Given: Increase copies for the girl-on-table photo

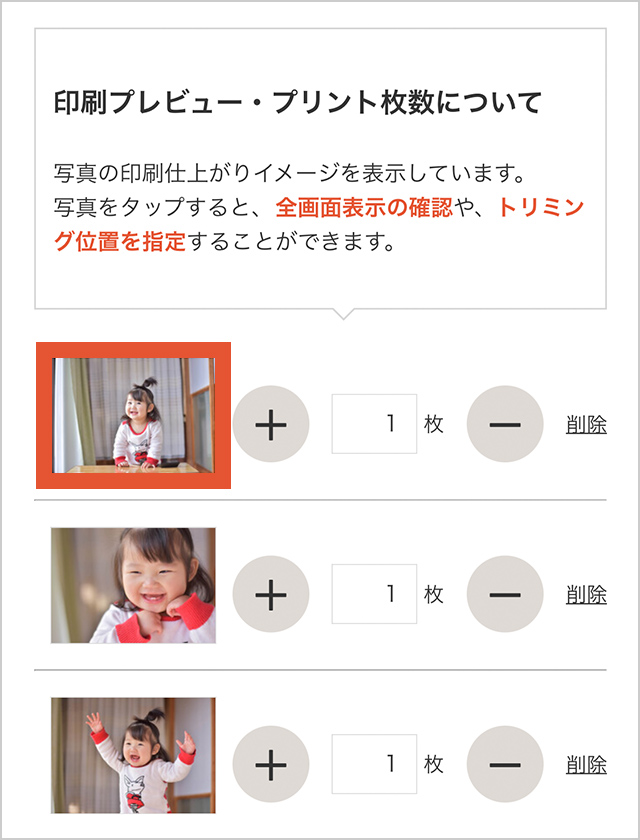Looking at the screenshot, I should point(271,424).
